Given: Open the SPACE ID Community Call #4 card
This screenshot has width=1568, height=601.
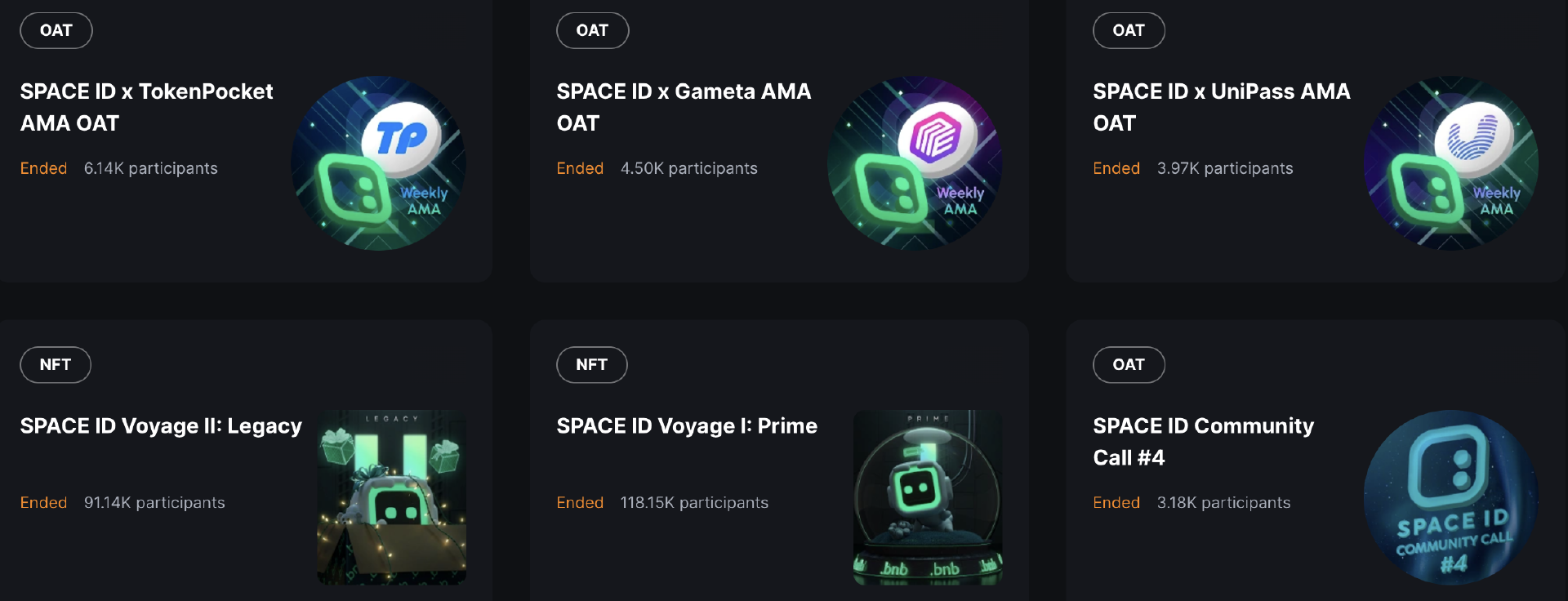Looking at the screenshot, I should (x=1203, y=441).
